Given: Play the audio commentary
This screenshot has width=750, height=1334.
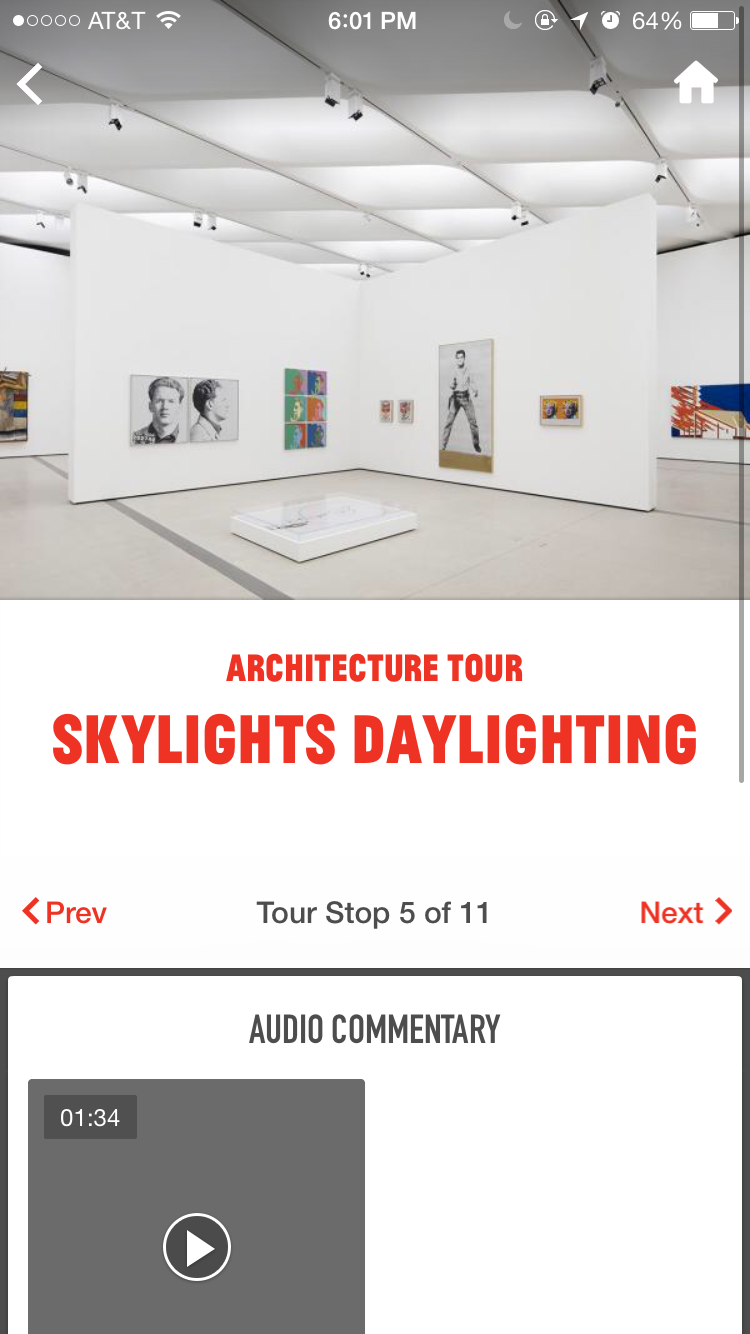Looking at the screenshot, I should coord(197,1247).
